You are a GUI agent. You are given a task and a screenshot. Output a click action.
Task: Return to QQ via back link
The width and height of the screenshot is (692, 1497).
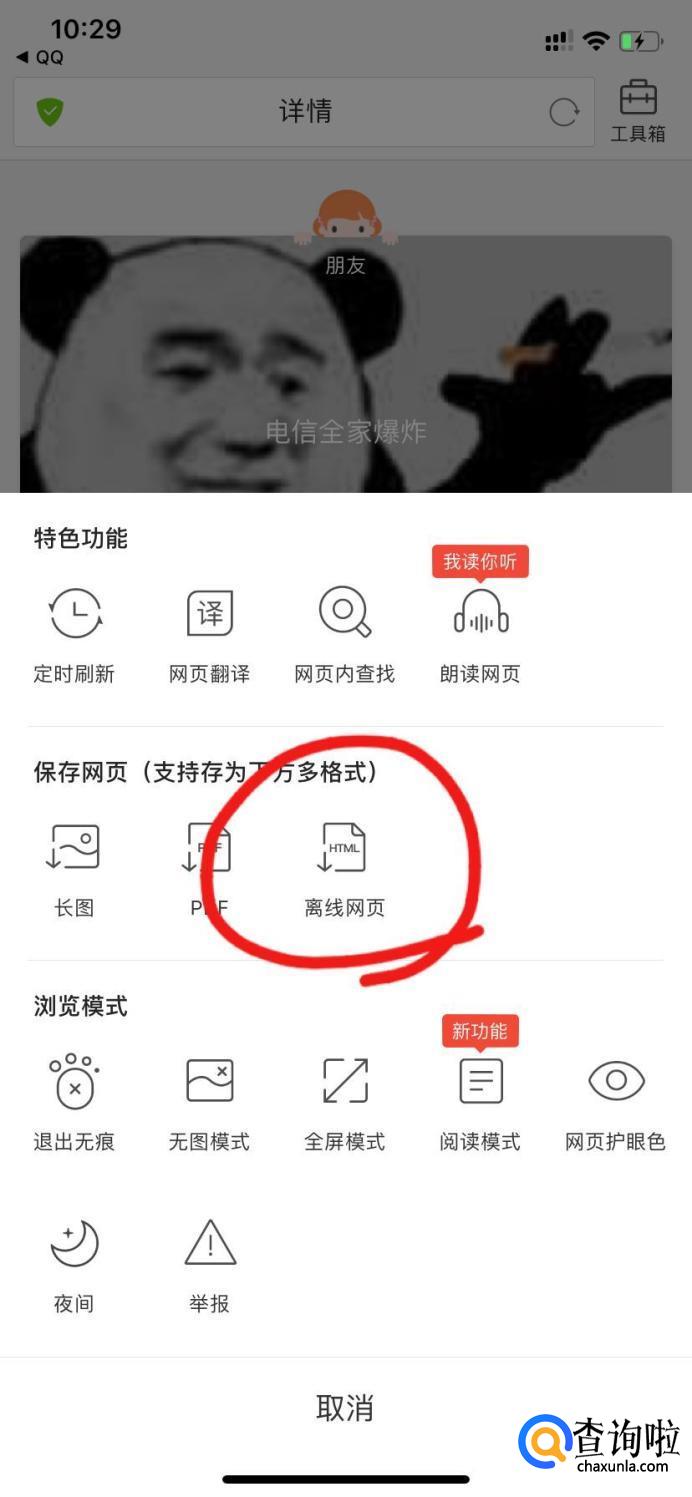(40, 58)
